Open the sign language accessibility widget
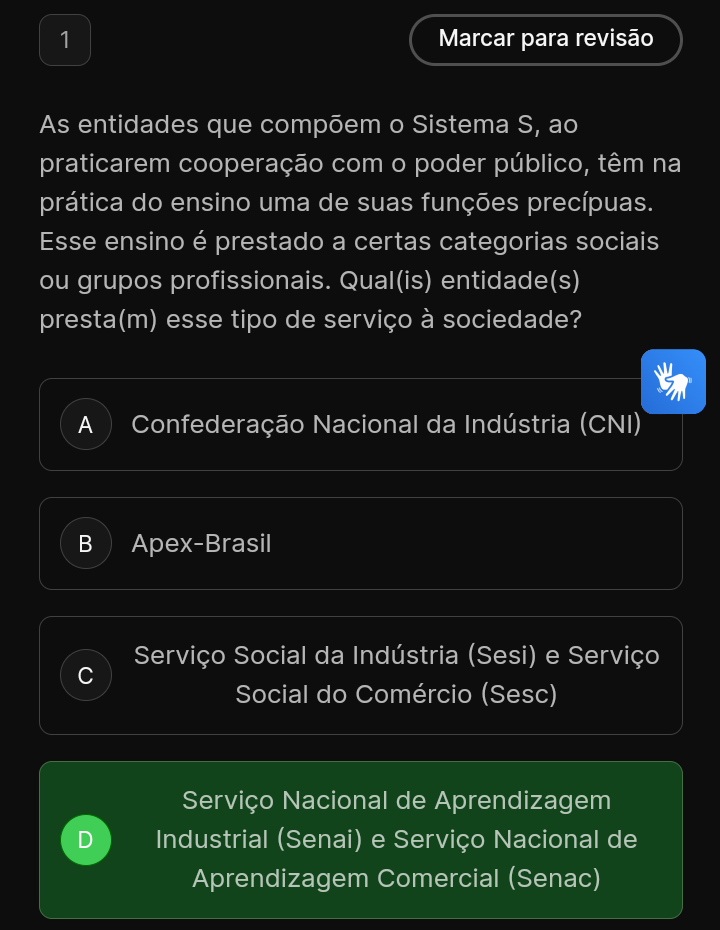The height and width of the screenshot is (930, 720). pos(673,381)
